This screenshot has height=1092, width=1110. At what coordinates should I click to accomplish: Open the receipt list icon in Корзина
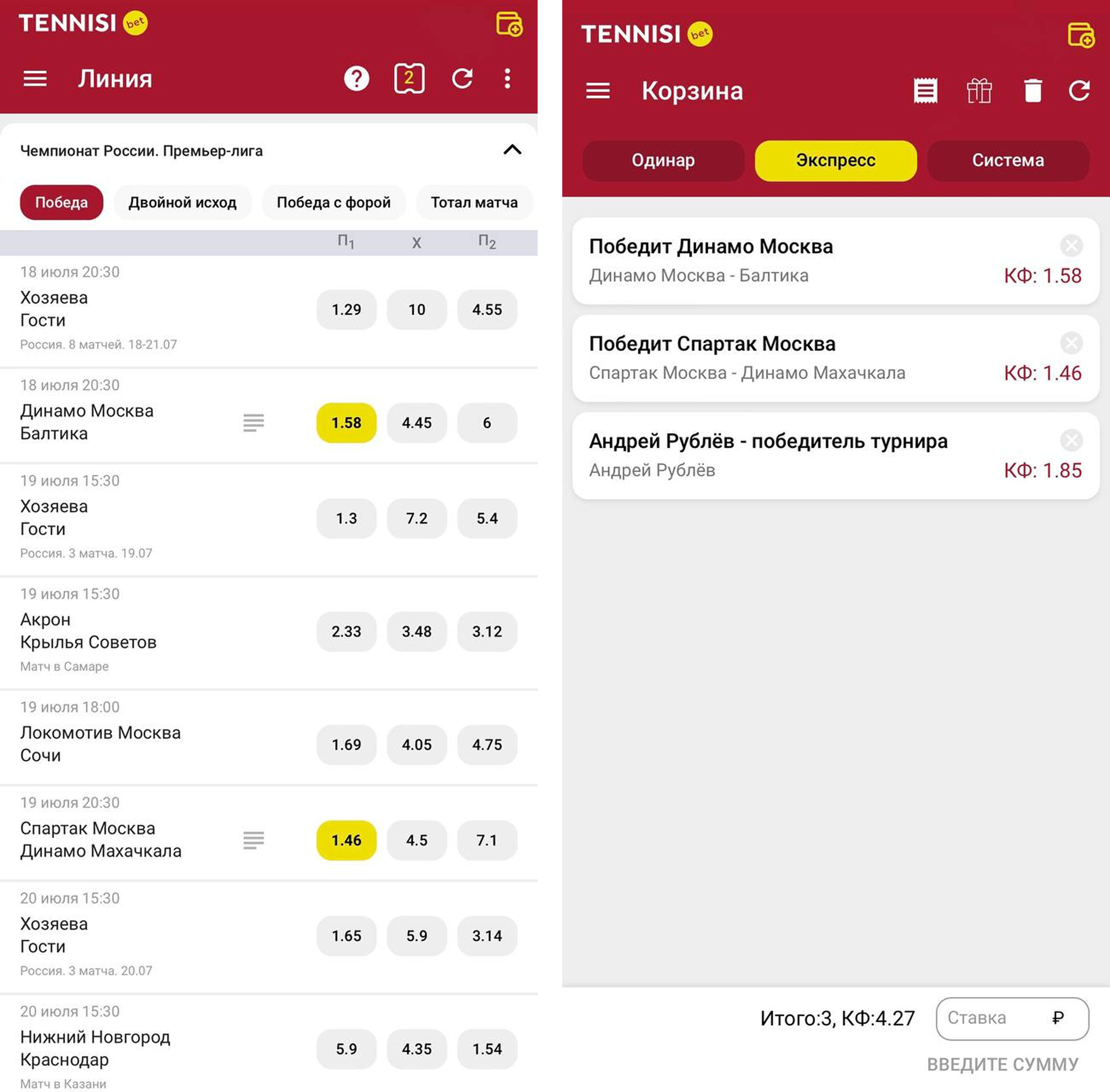point(925,91)
